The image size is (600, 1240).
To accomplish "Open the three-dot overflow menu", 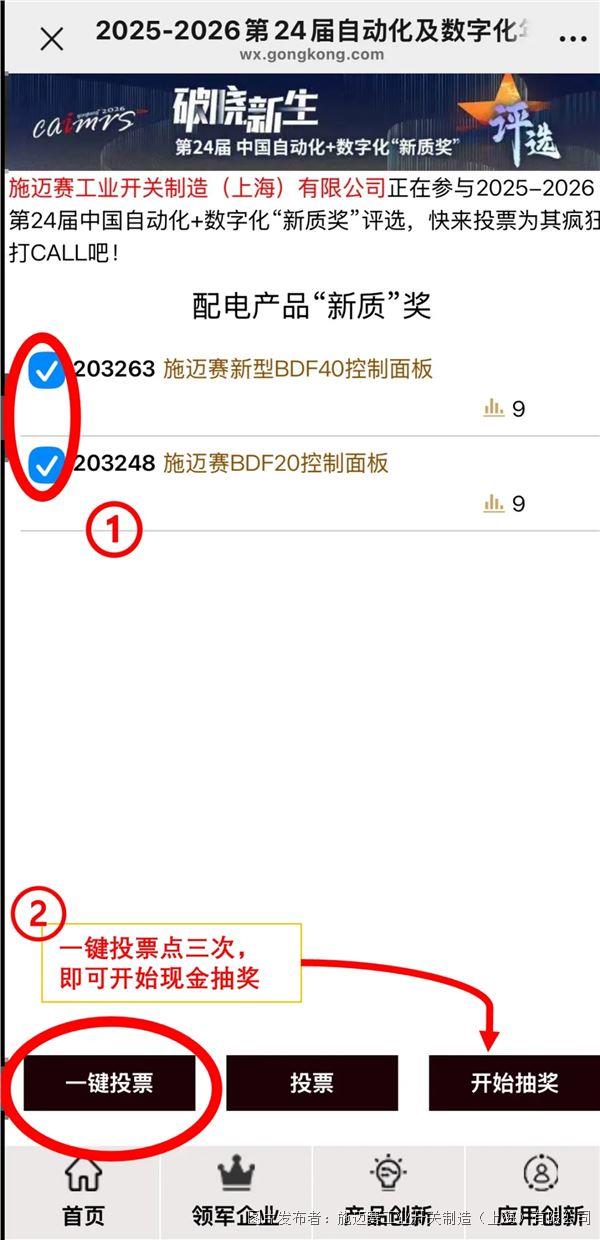I will click(x=572, y=39).
